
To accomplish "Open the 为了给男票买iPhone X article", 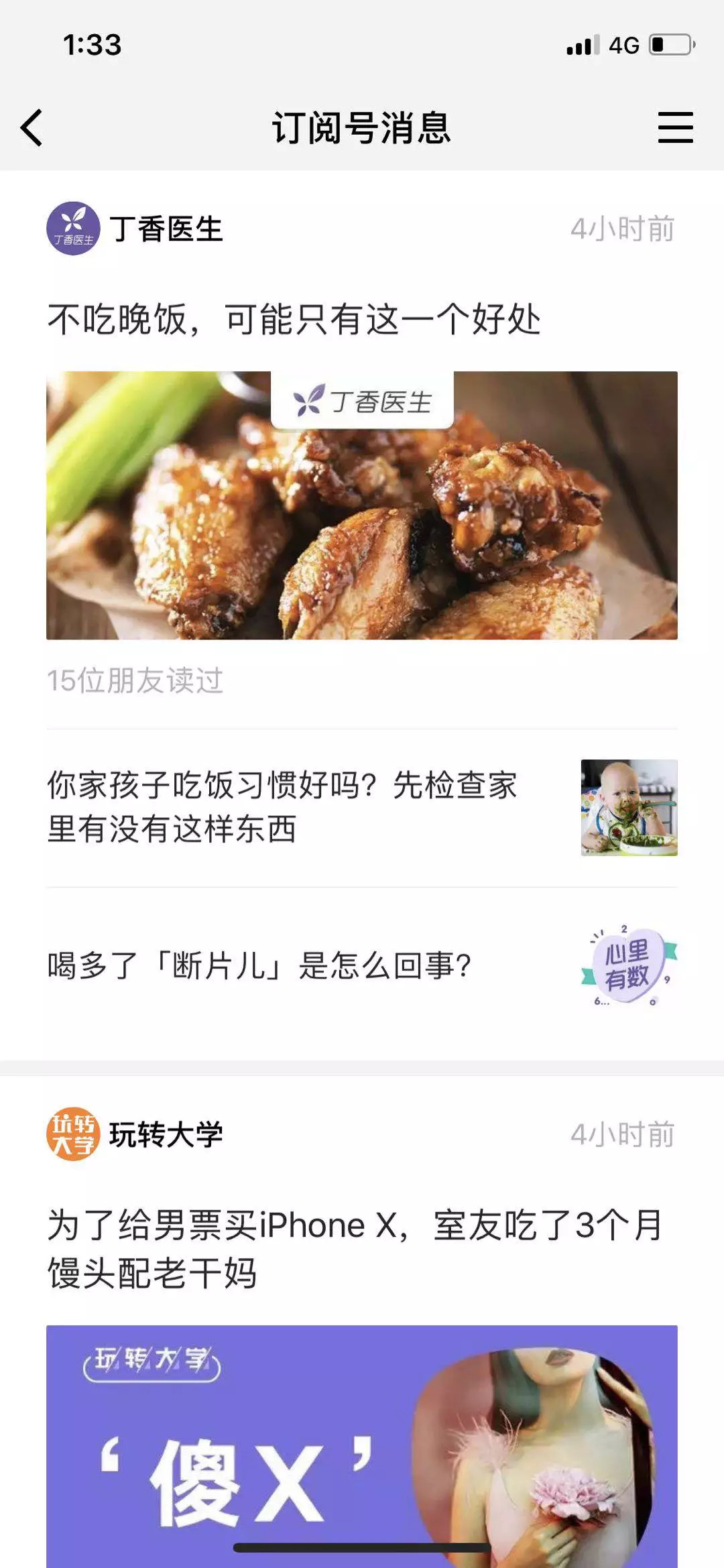I will [355, 1248].
